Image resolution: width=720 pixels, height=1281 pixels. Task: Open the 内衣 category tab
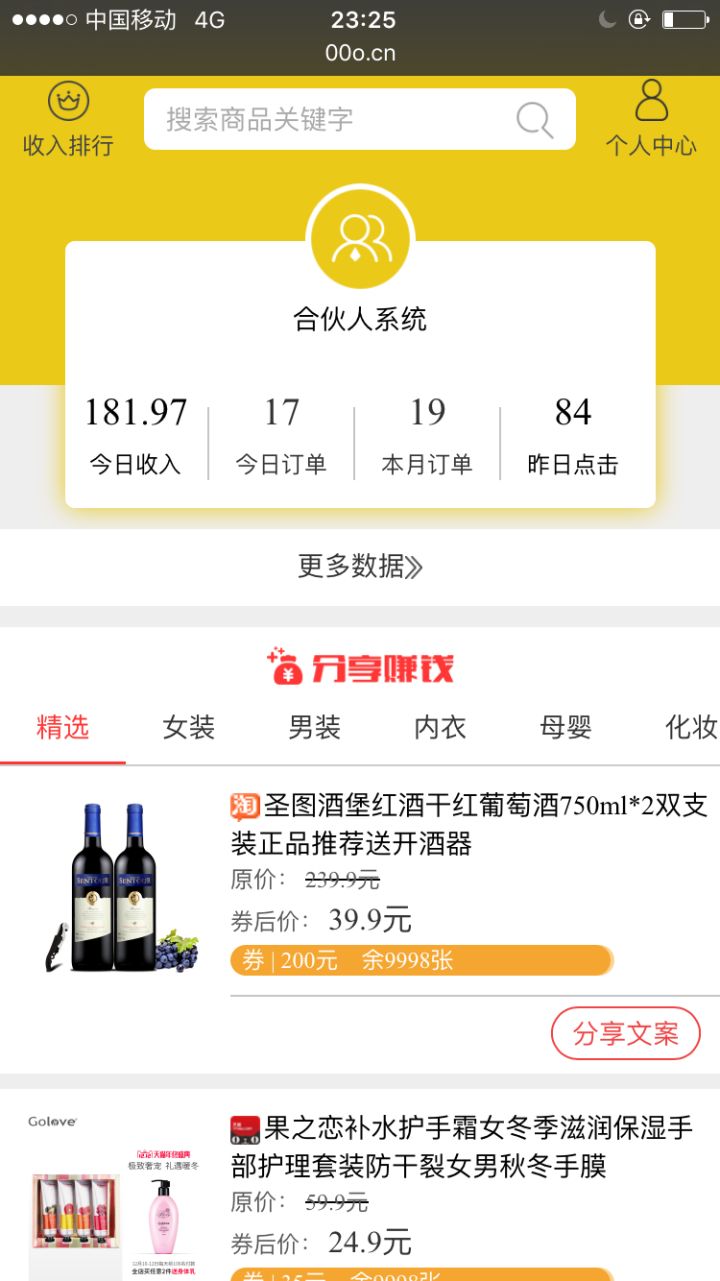[x=440, y=728]
